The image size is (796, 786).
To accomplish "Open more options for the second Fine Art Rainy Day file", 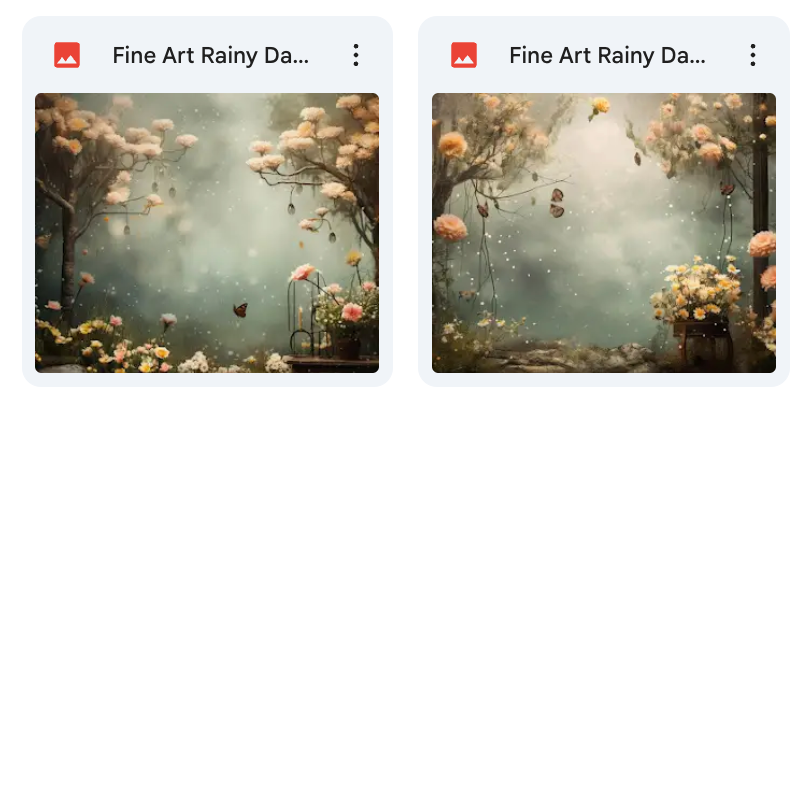I will (x=752, y=56).
